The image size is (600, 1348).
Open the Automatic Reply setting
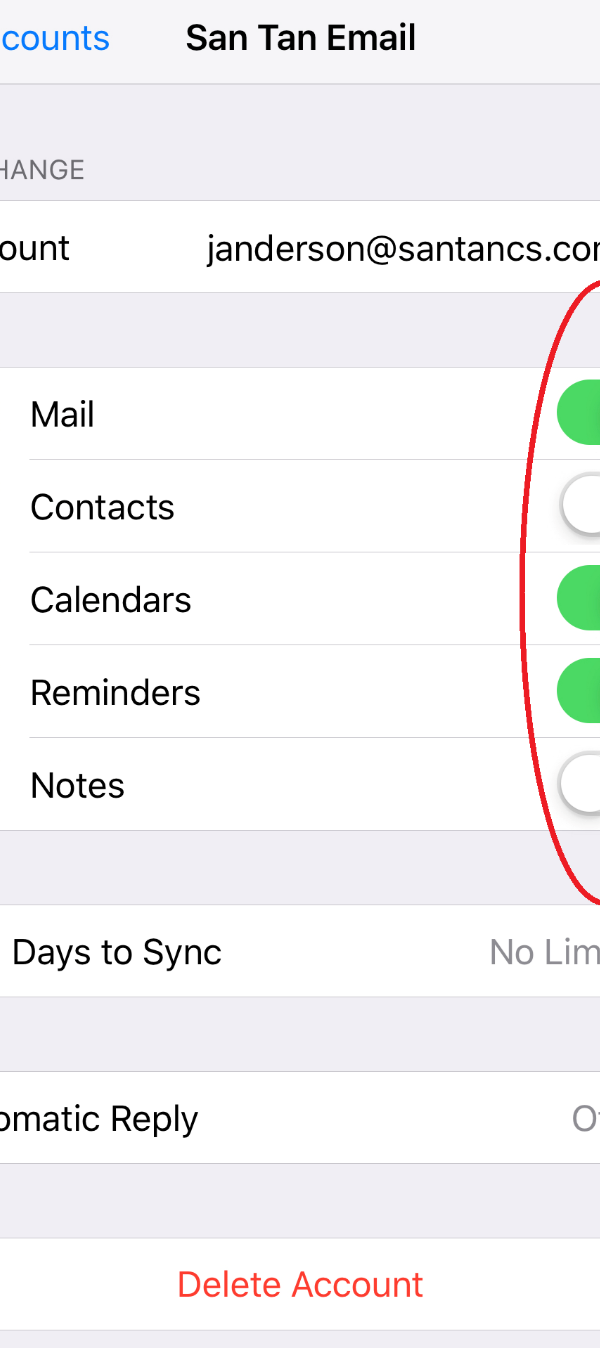pos(300,1118)
